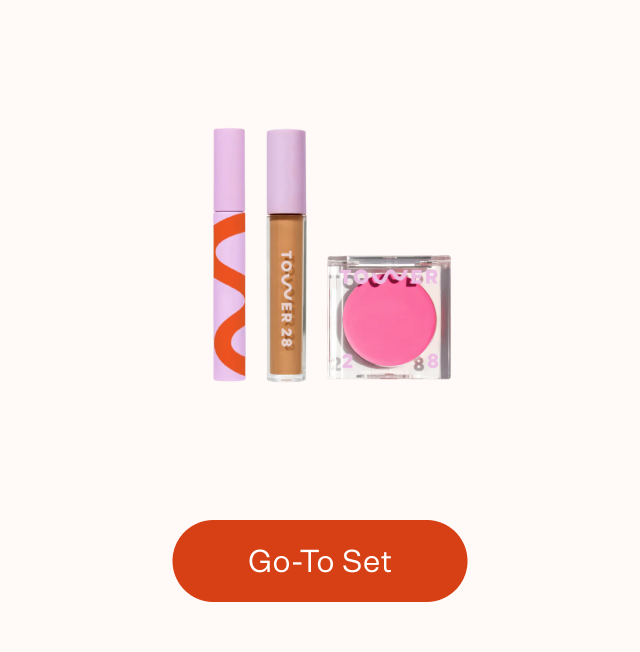Tap the Go-To Set button

(x=320, y=561)
